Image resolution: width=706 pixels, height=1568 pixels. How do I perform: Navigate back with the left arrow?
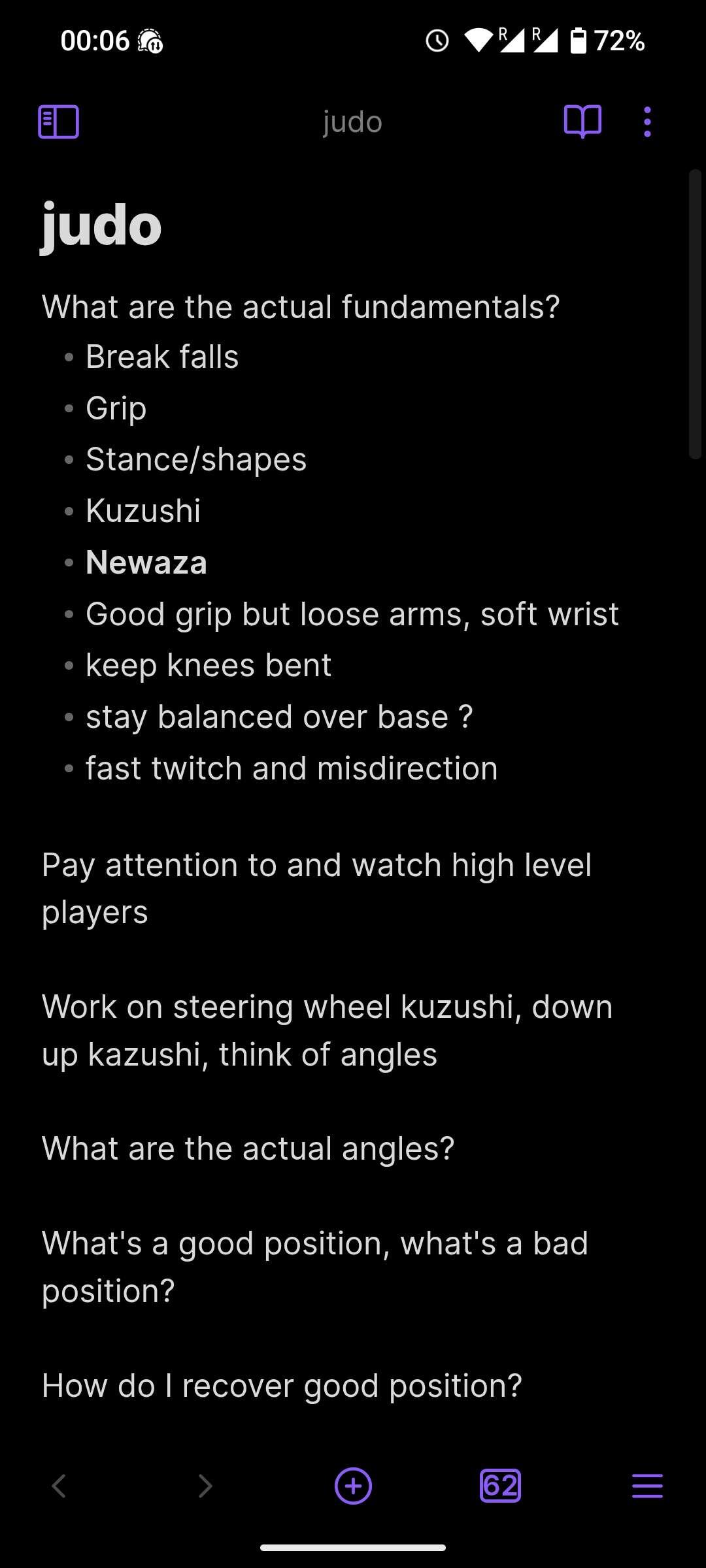[59, 1486]
